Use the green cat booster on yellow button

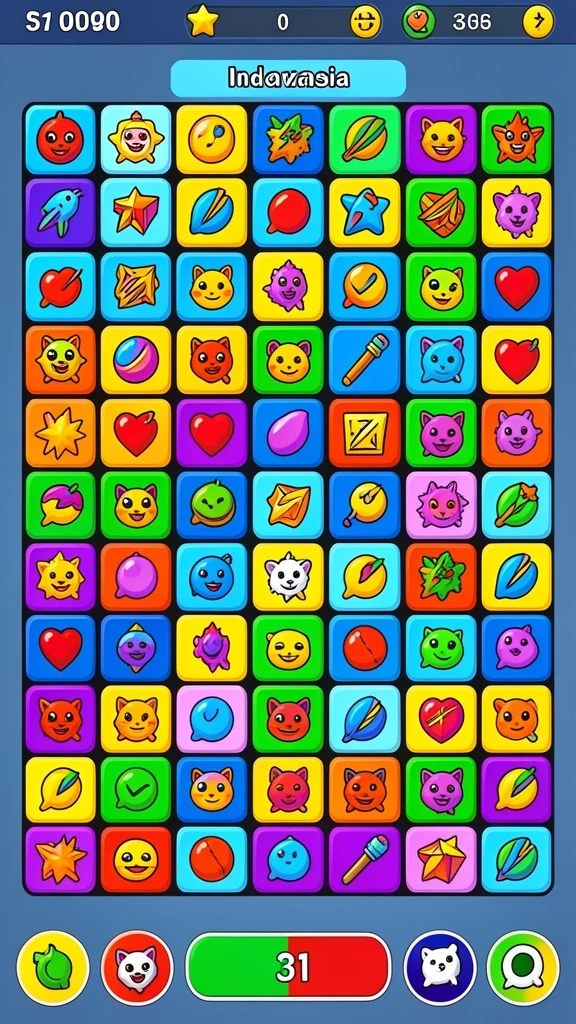[52, 968]
